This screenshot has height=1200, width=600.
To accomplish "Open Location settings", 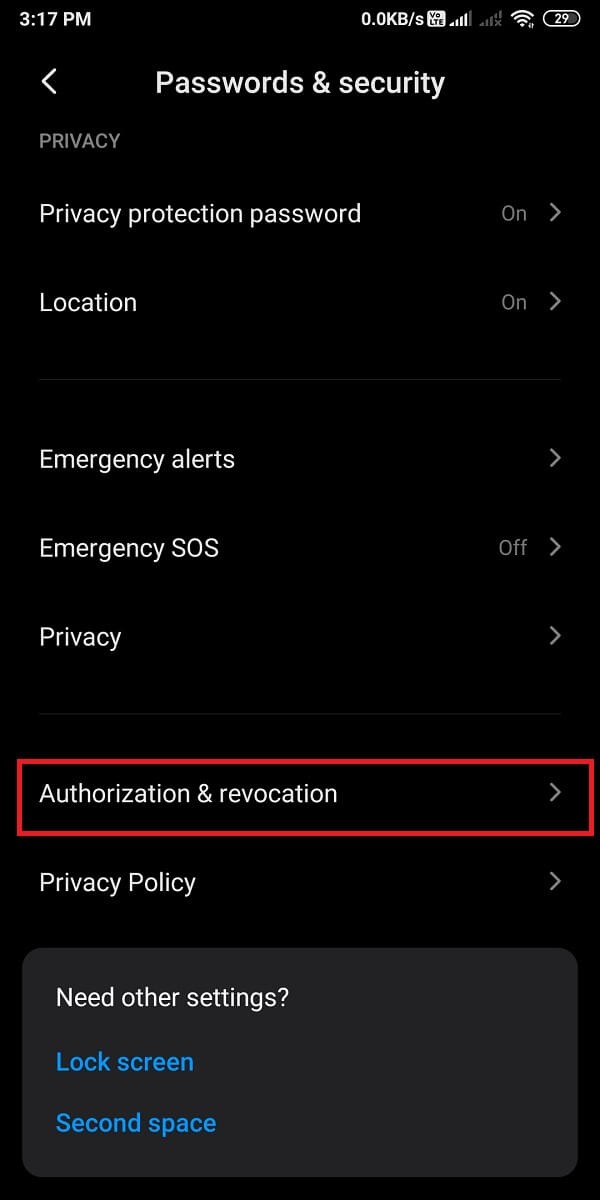I will [x=299, y=302].
